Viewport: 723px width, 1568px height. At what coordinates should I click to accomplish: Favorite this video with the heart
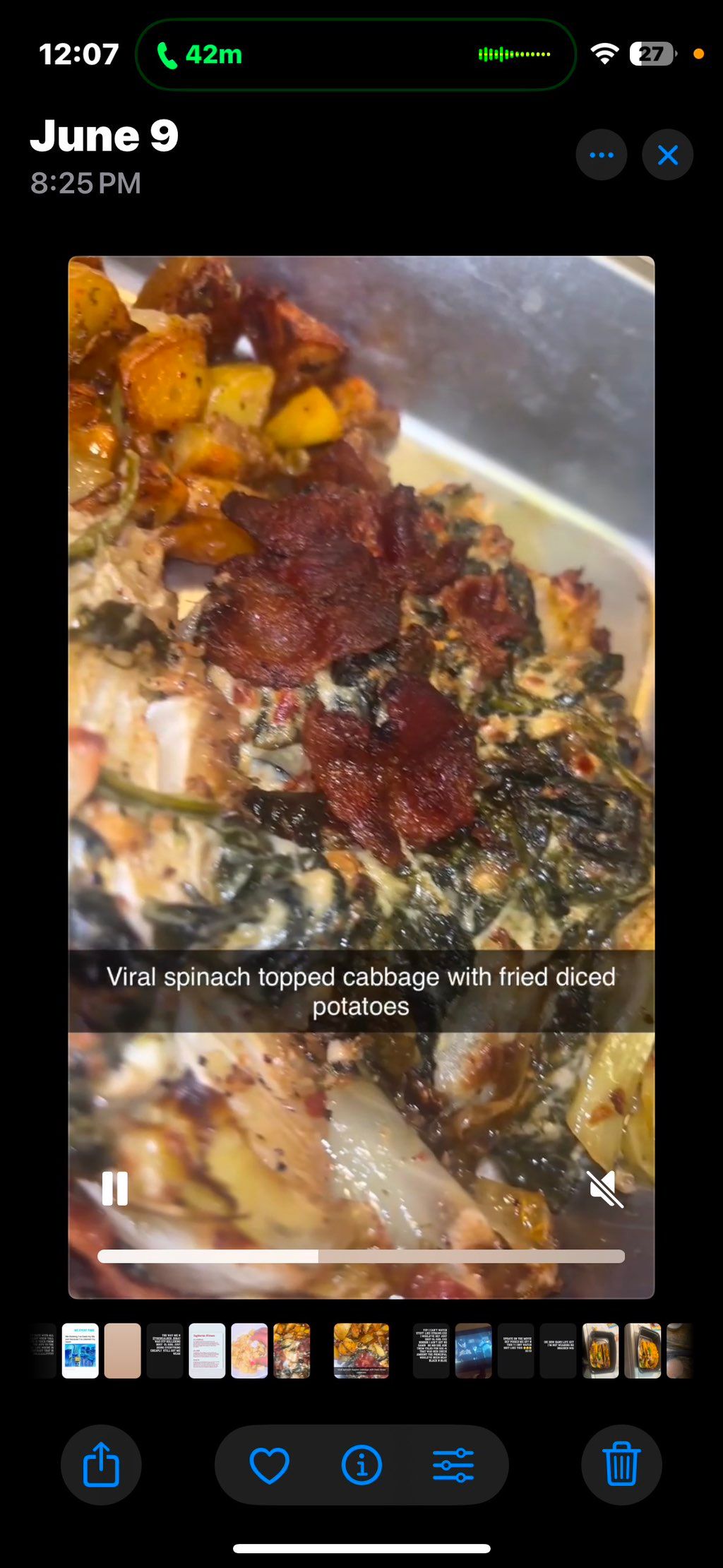[x=270, y=1465]
